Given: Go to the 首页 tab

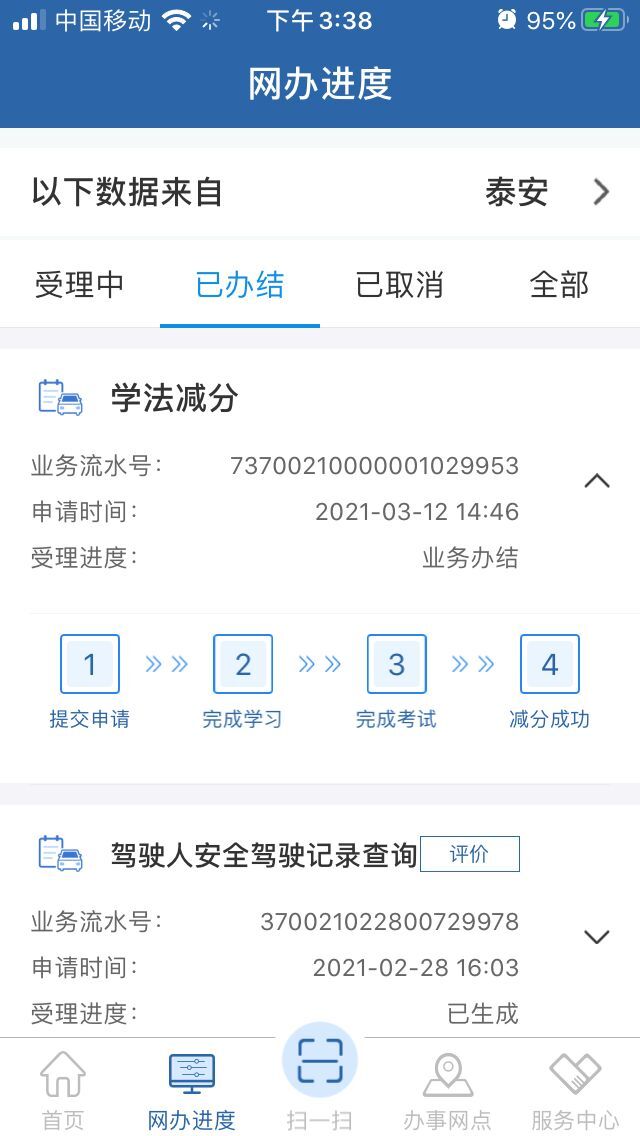Looking at the screenshot, I should click(x=63, y=1090).
